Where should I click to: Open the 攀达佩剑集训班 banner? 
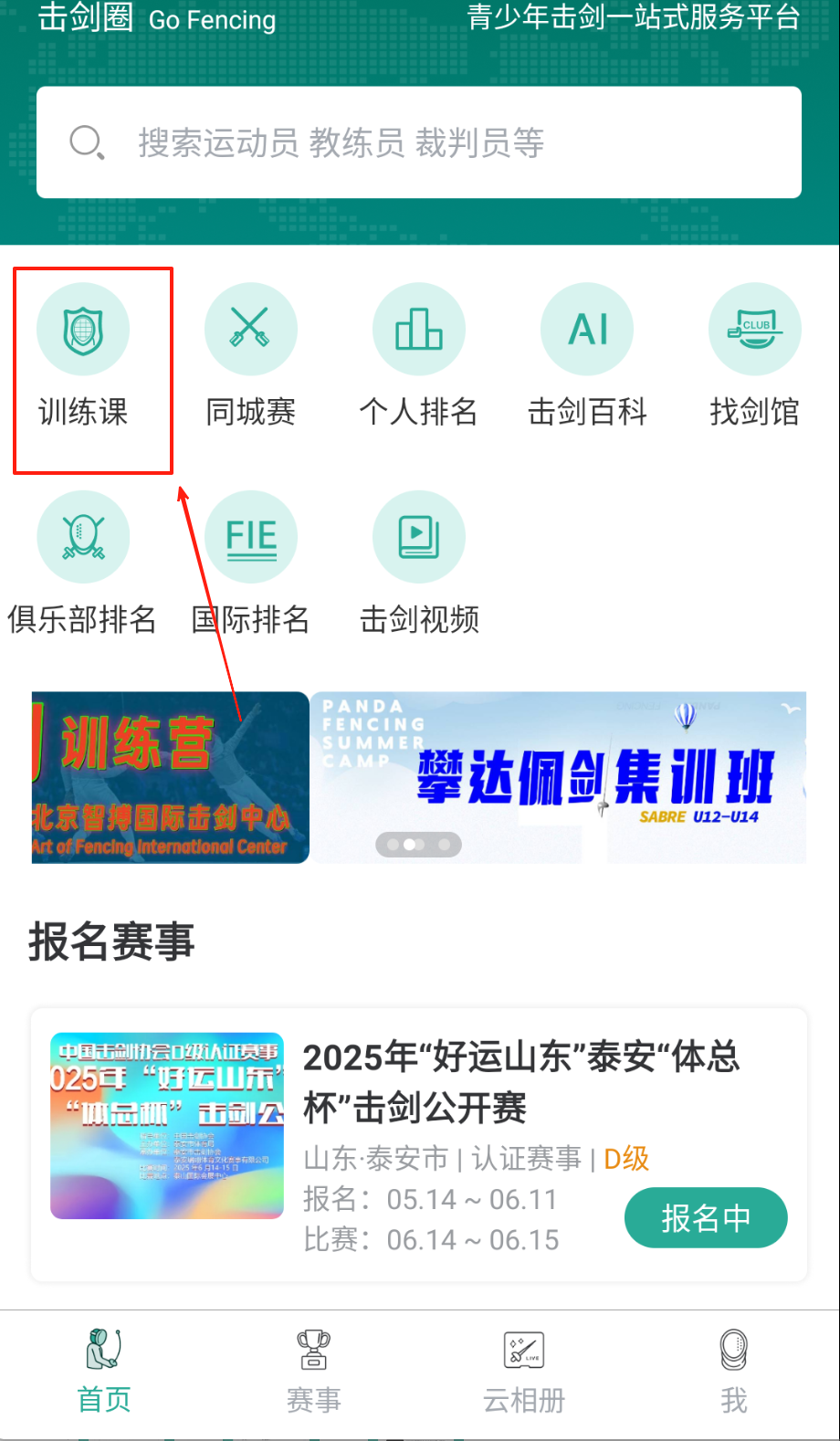point(559,777)
